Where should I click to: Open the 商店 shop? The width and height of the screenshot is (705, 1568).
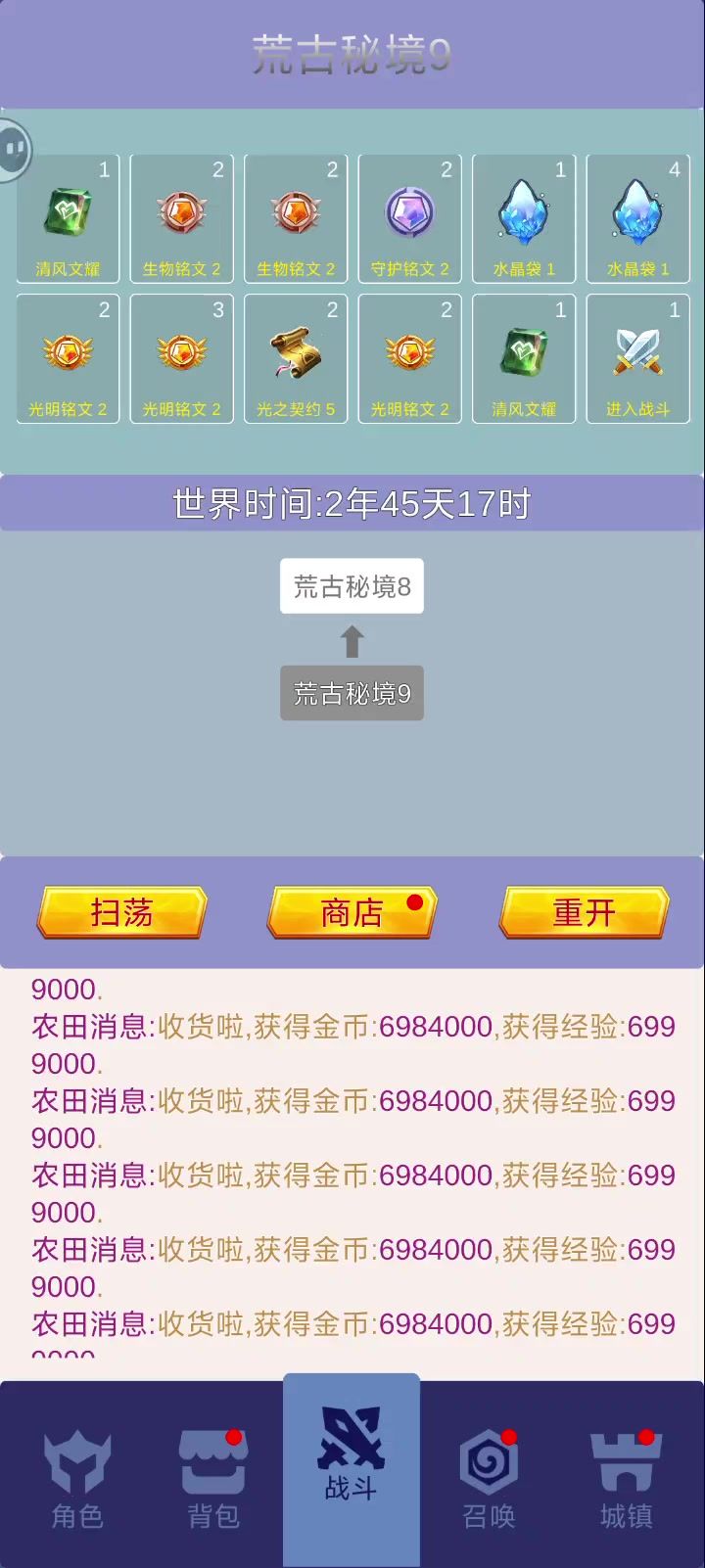tap(352, 912)
